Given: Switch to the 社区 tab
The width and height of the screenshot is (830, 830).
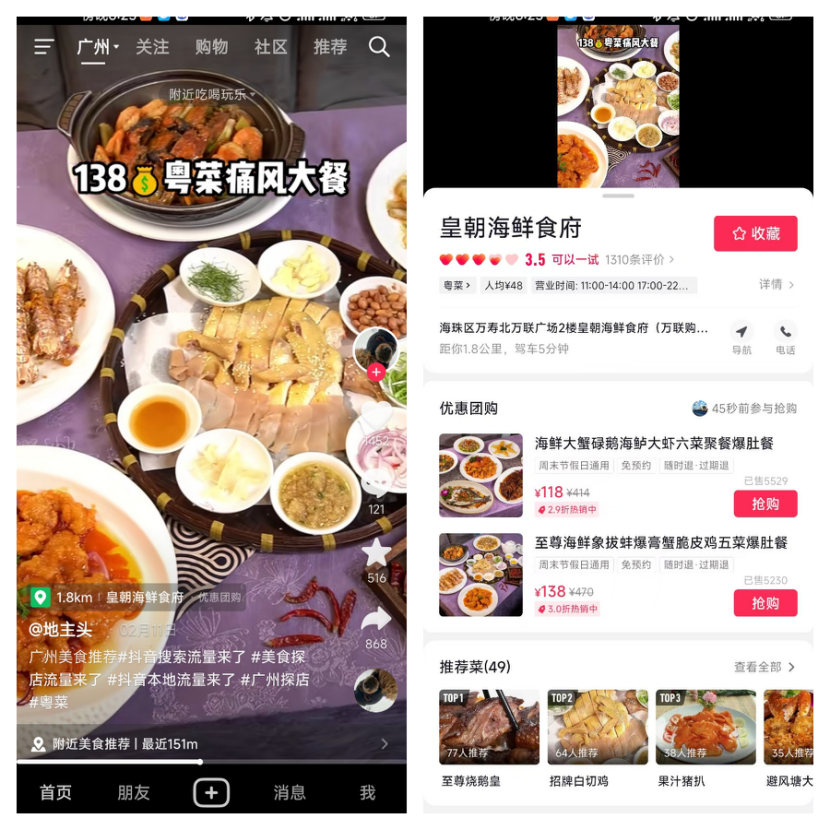Looking at the screenshot, I should (270, 47).
